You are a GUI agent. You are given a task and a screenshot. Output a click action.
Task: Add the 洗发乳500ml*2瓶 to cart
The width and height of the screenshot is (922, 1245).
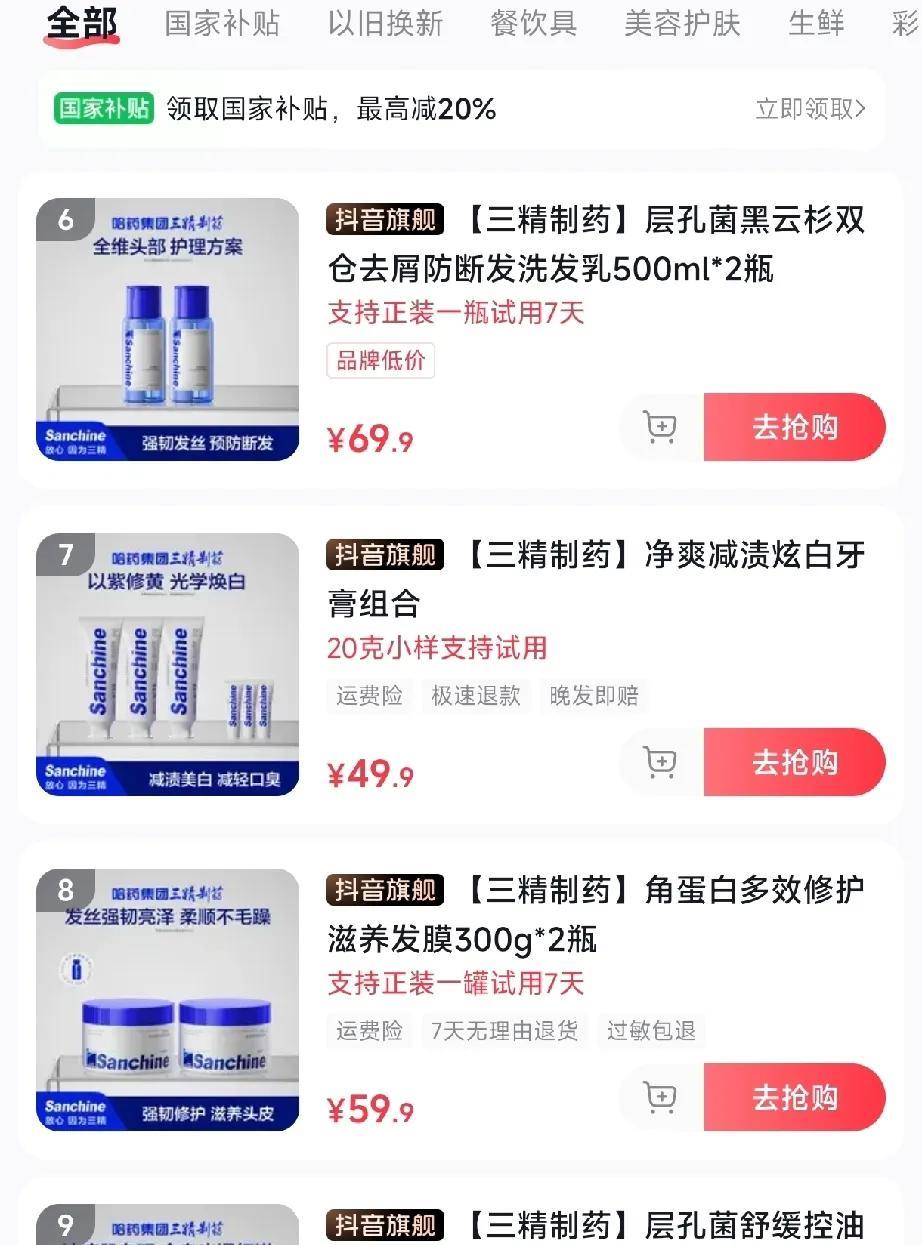coord(660,428)
